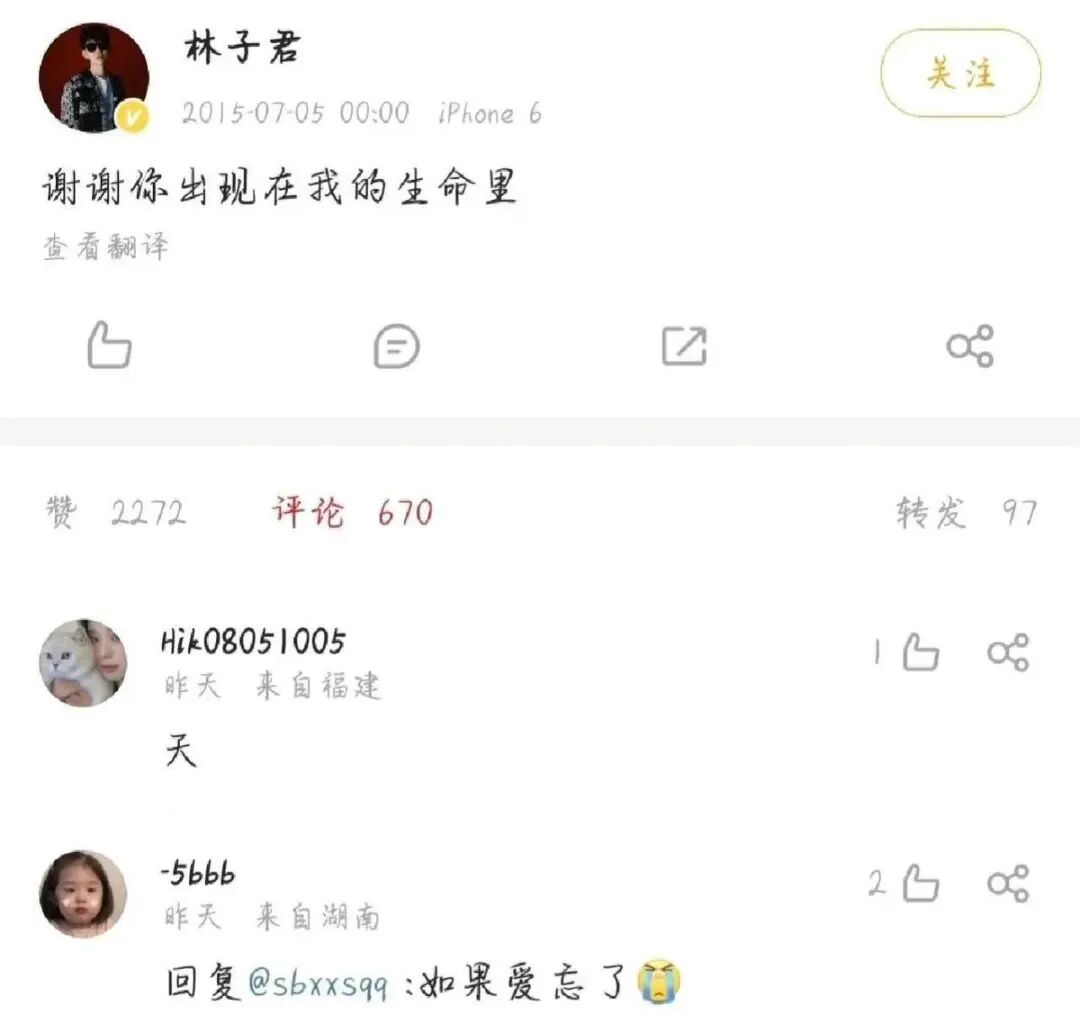
Task: Repost using the forward icon under the post
Action: pyautogui.click(x=684, y=347)
